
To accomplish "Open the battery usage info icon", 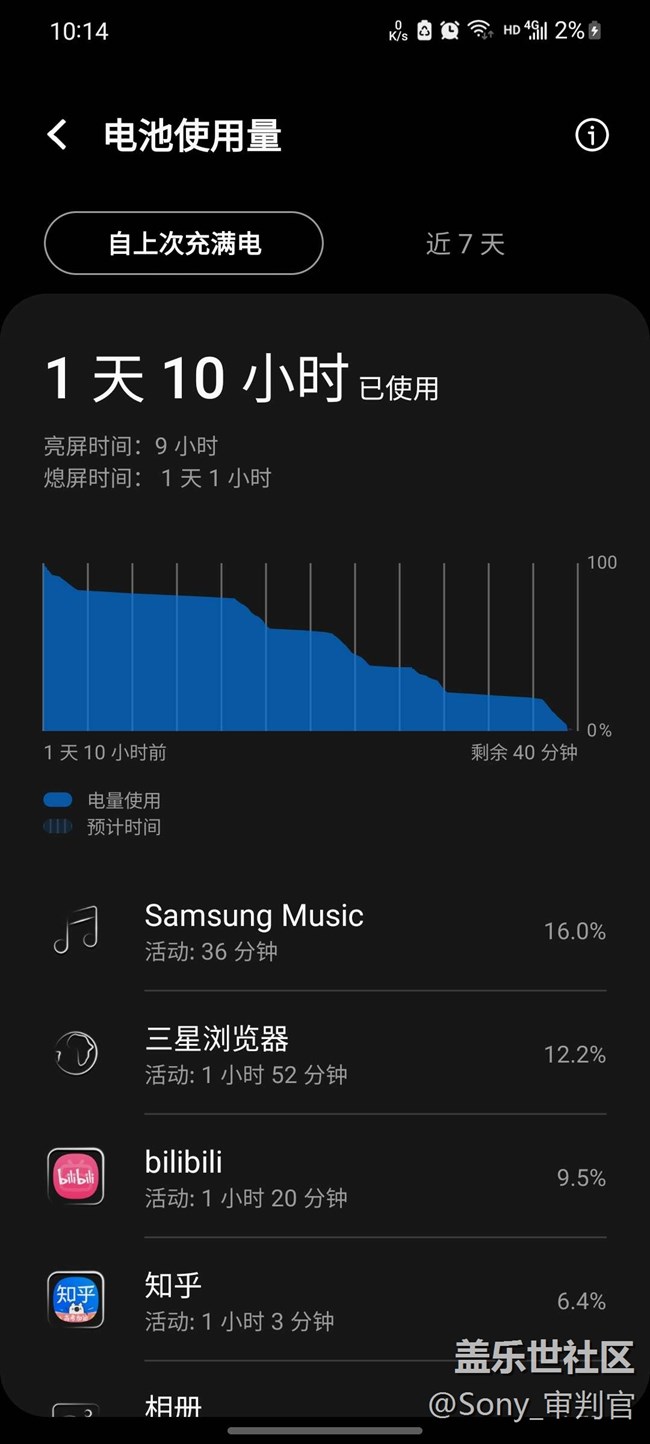I will [x=591, y=135].
